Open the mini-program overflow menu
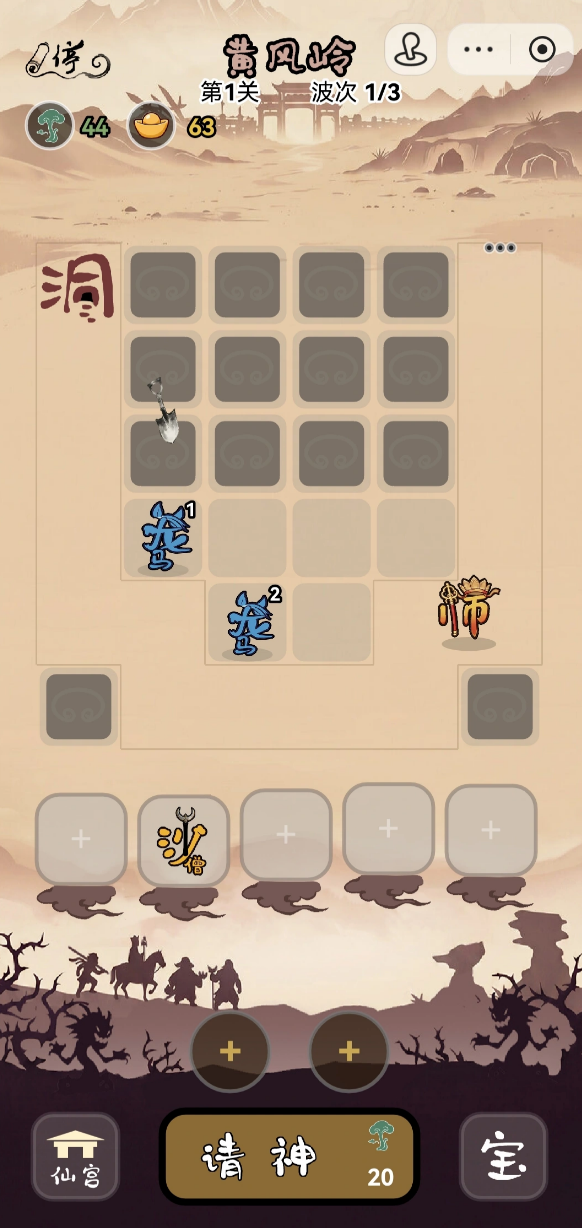Viewport: 582px width, 1228px height. point(479,50)
